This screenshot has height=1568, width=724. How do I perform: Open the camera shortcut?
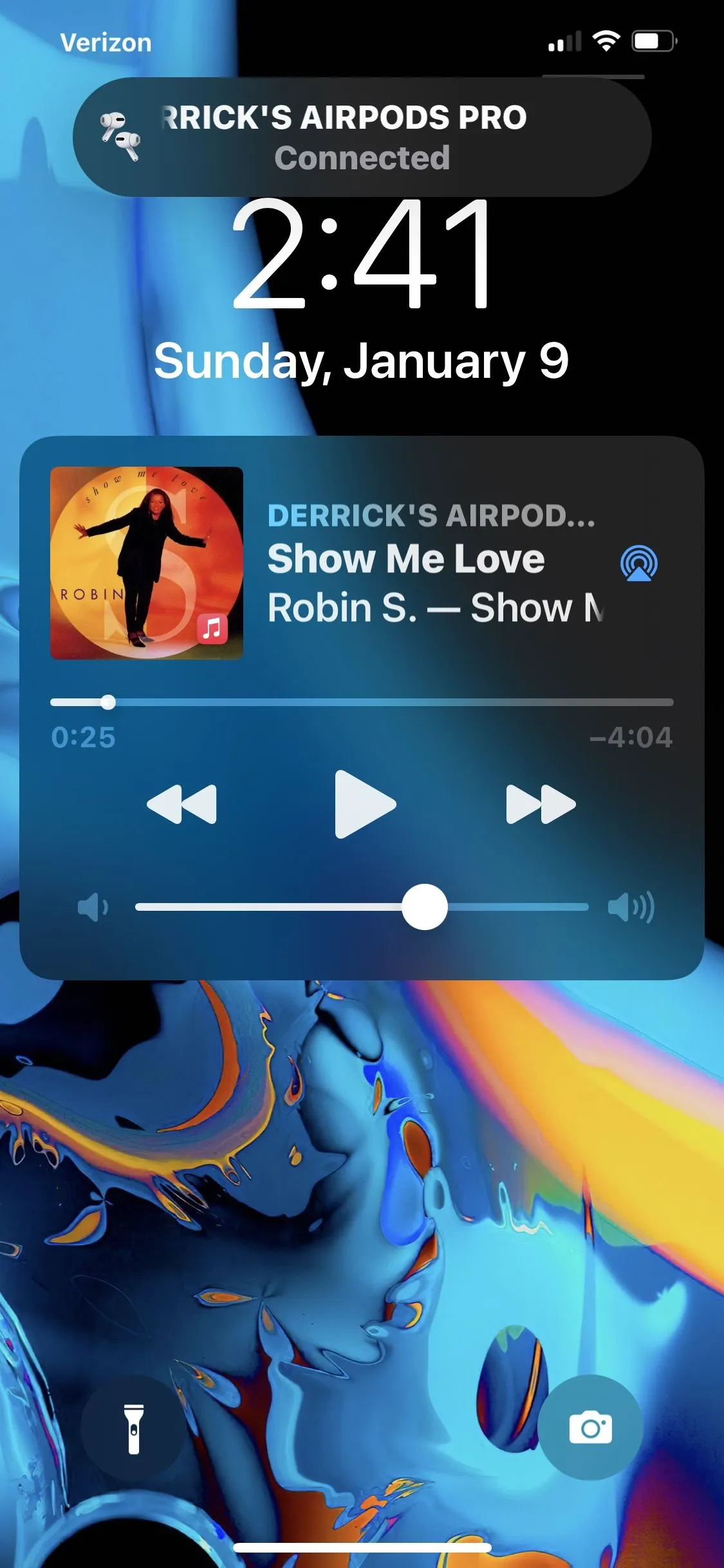590,1428
